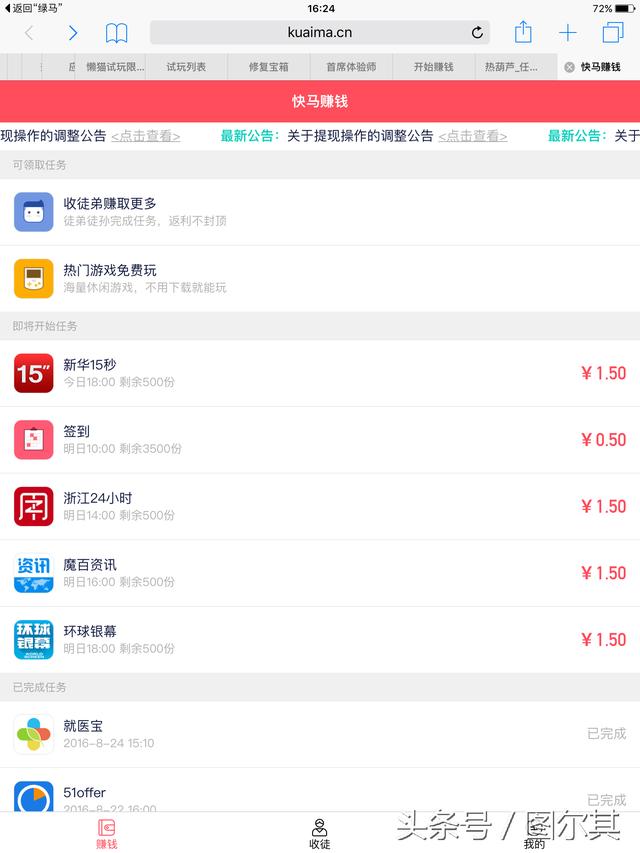Select the 新华15秒 task

click(320, 373)
